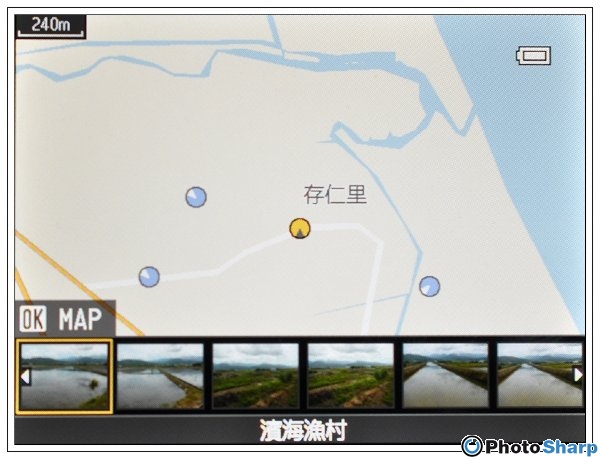Open the highlighted photo thumbnail
The height and width of the screenshot is (459, 600).
point(66,376)
